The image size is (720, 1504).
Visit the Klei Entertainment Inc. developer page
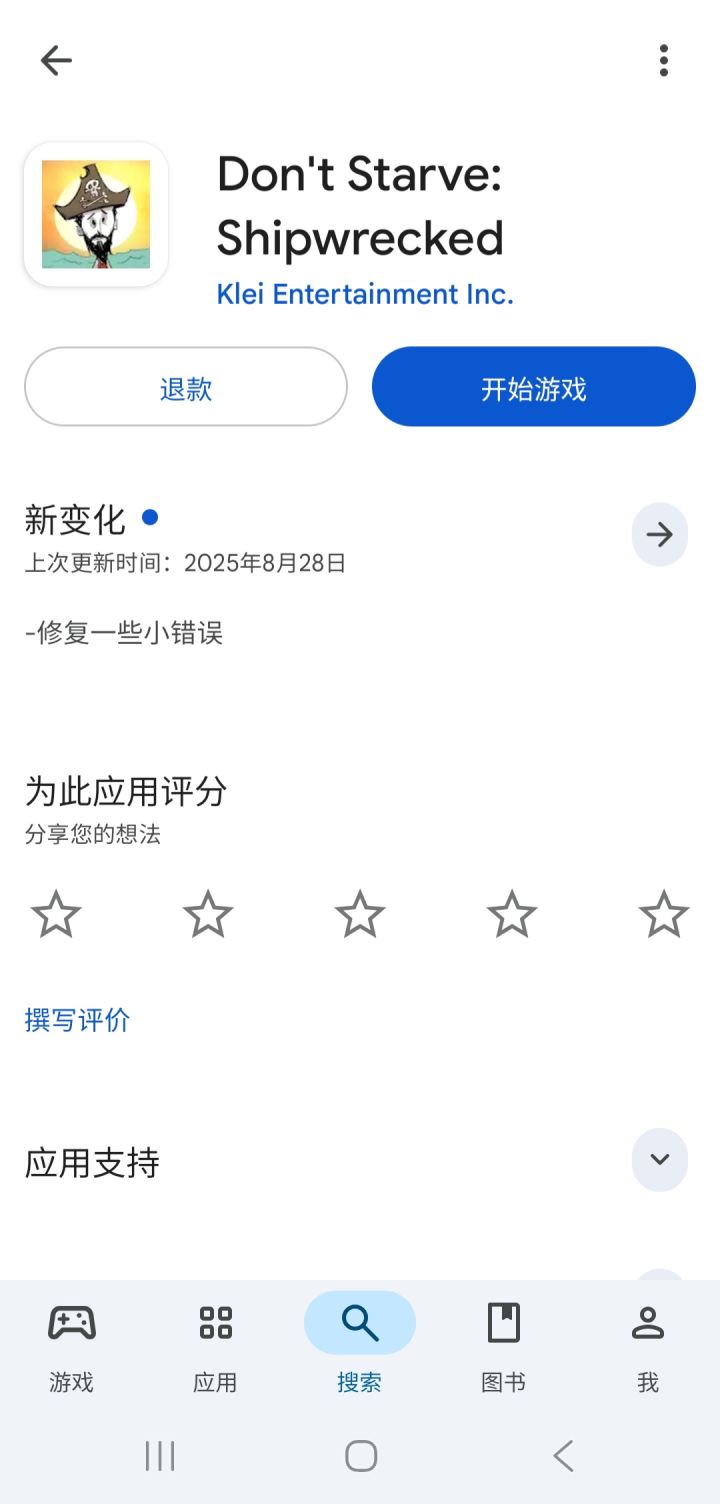tap(364, 293)
